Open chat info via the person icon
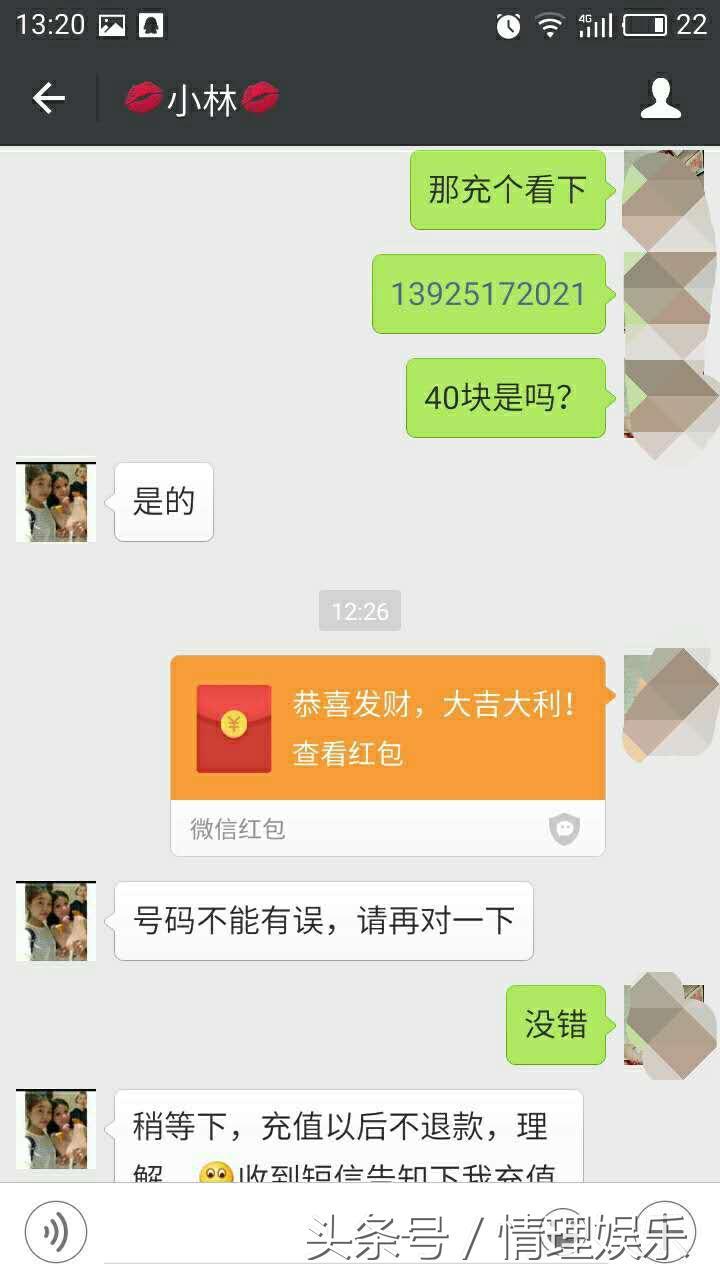 (x=660, y=98)
